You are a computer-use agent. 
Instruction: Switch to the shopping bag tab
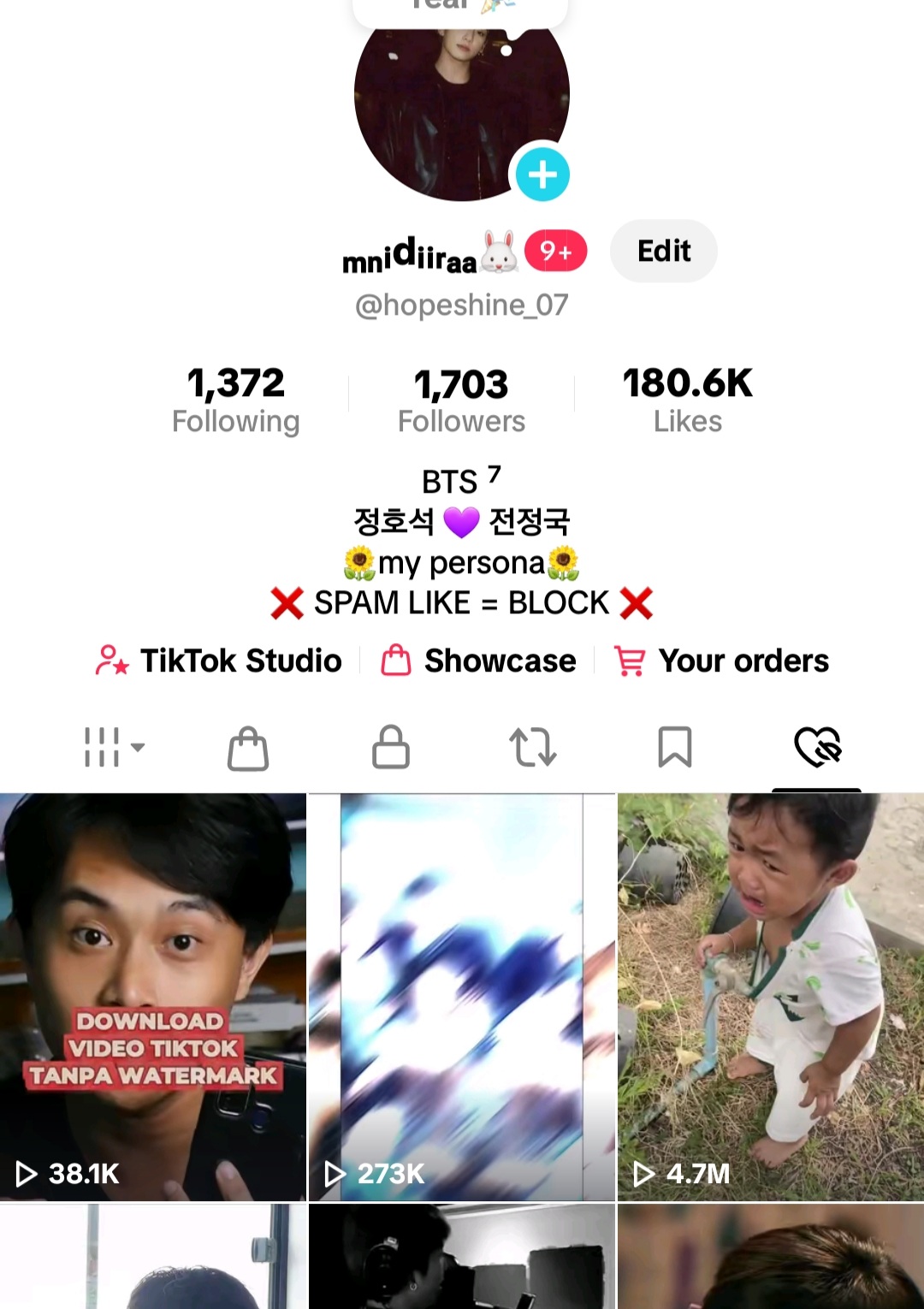click(x=248, y=748)
